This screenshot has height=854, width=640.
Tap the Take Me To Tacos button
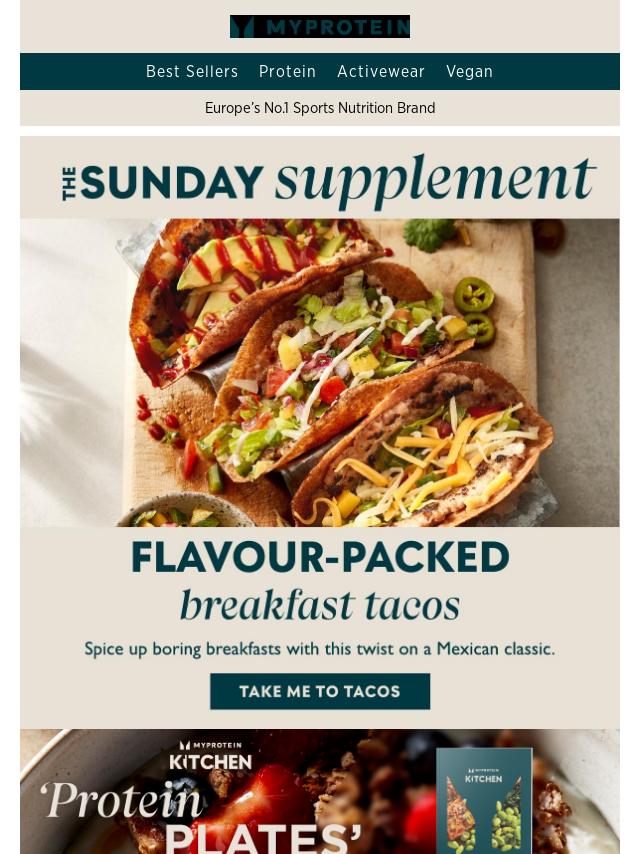pos(320,691)
